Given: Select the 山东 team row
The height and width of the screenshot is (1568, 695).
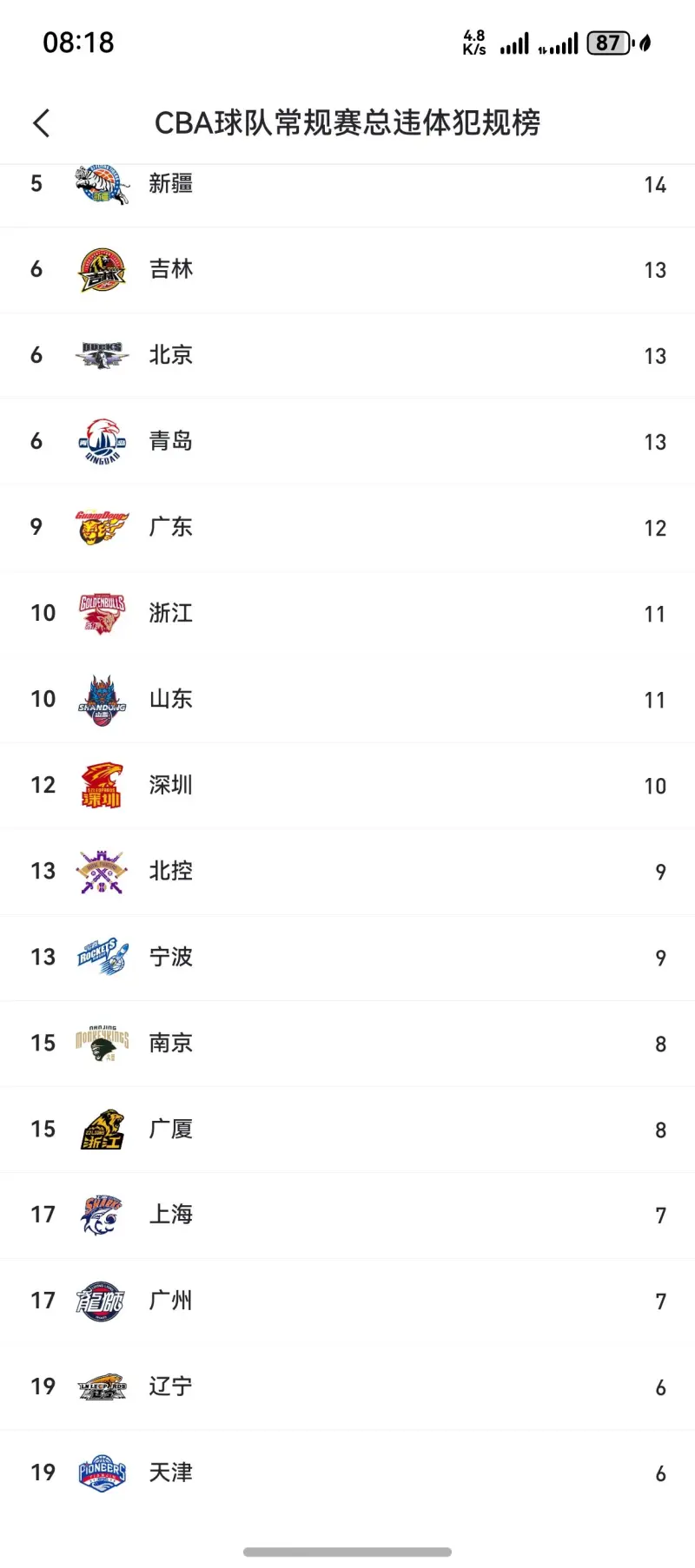Looking at the screenshot, I should click(347, 700).
